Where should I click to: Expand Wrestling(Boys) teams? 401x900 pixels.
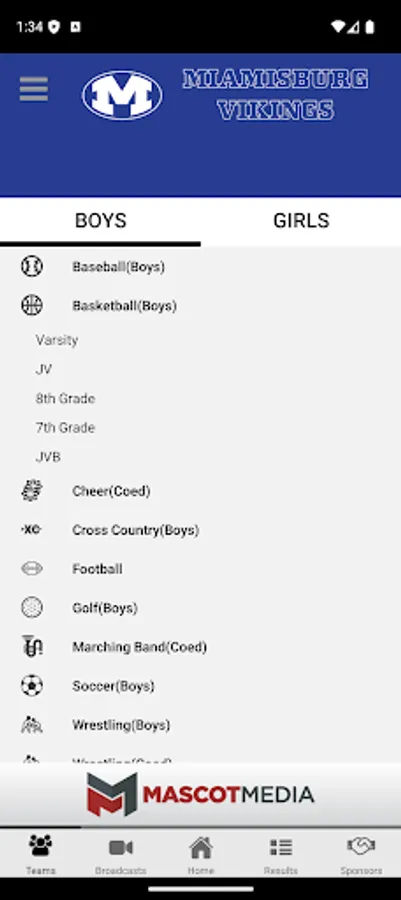click(200, 725)
